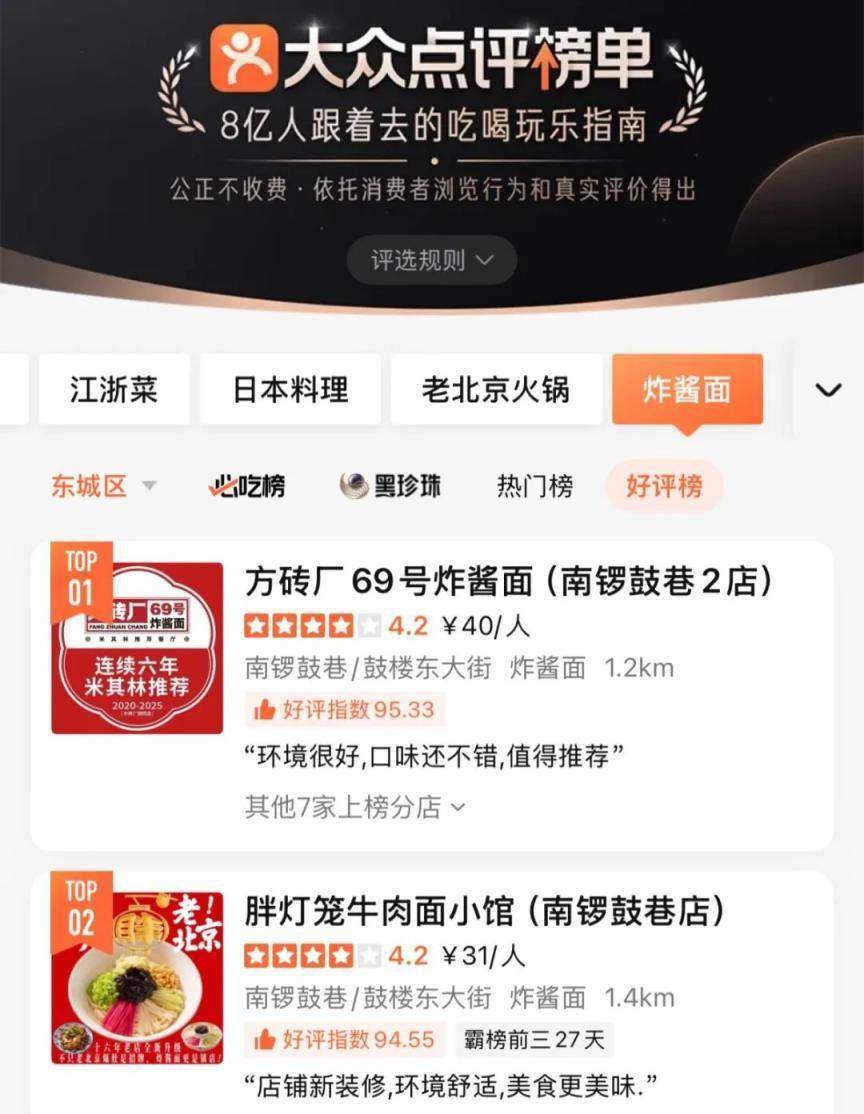View the 黑珍珠 ranking

(390, 487)
